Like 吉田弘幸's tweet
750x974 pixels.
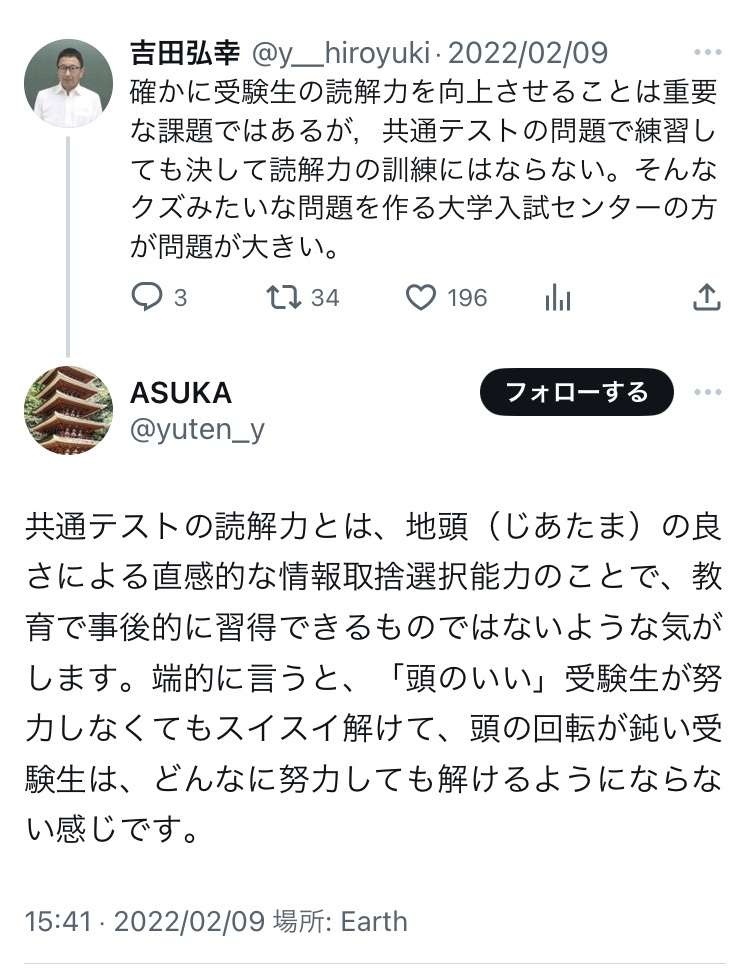click(x=421, y=297)
